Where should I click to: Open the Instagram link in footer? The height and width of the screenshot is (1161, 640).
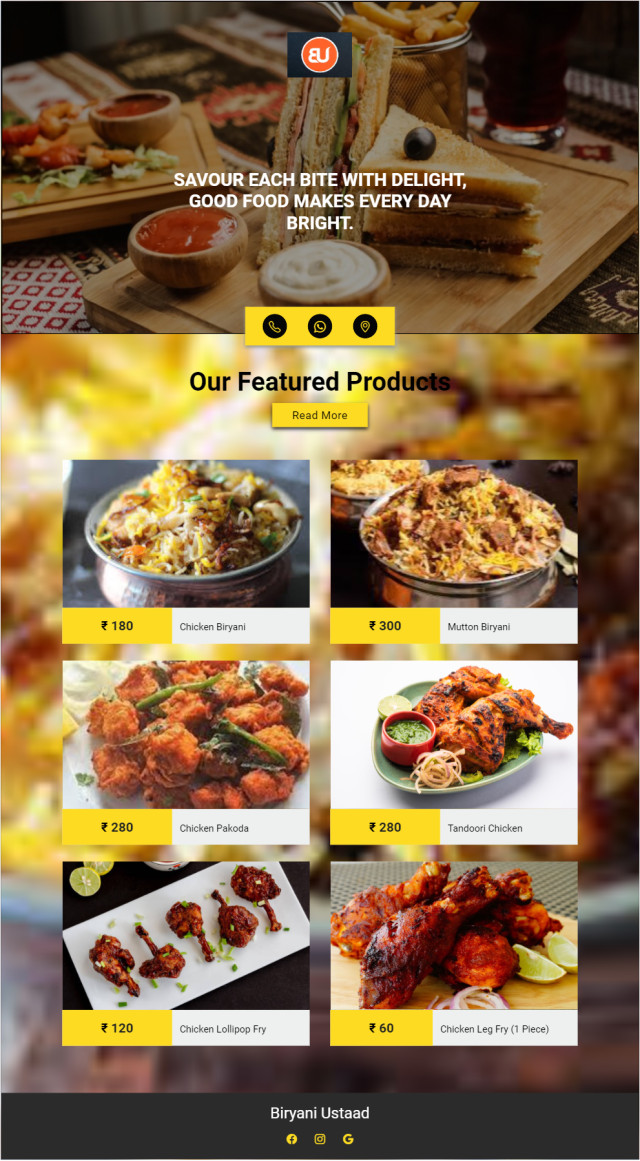click(x=319, y=1139)
